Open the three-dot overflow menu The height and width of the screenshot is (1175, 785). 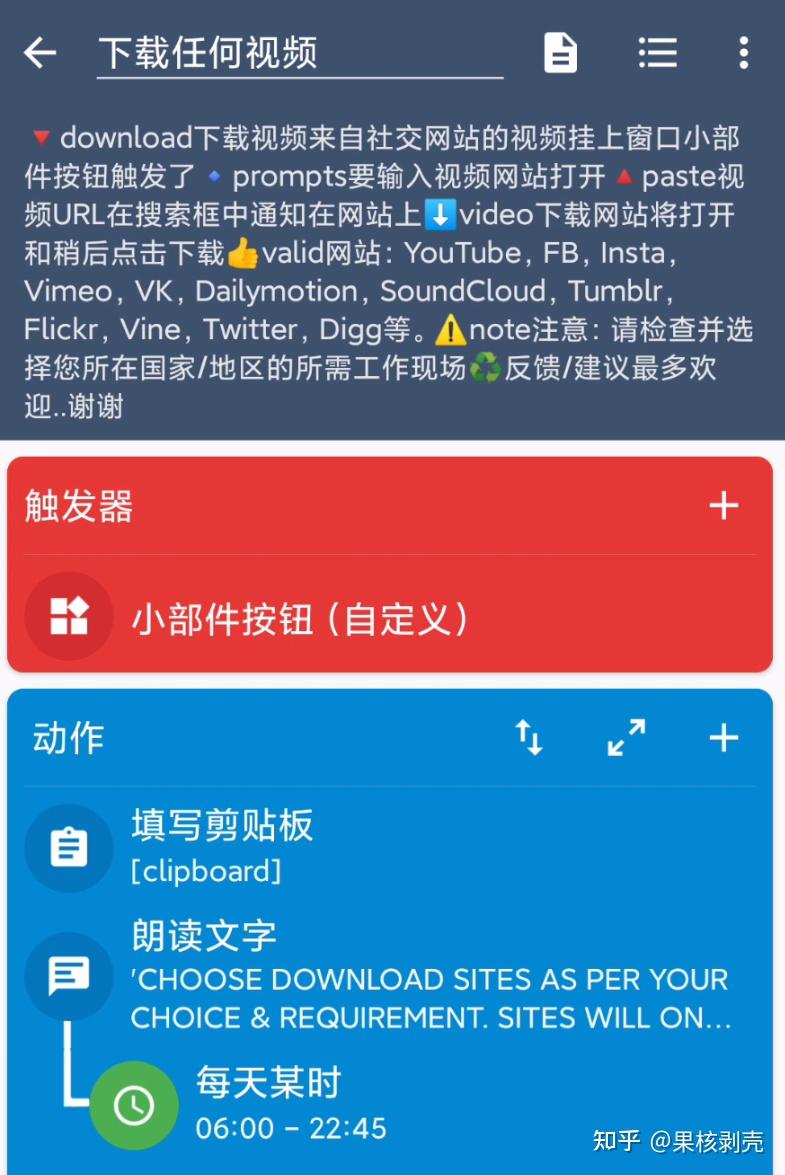click(x=744, y=52)
